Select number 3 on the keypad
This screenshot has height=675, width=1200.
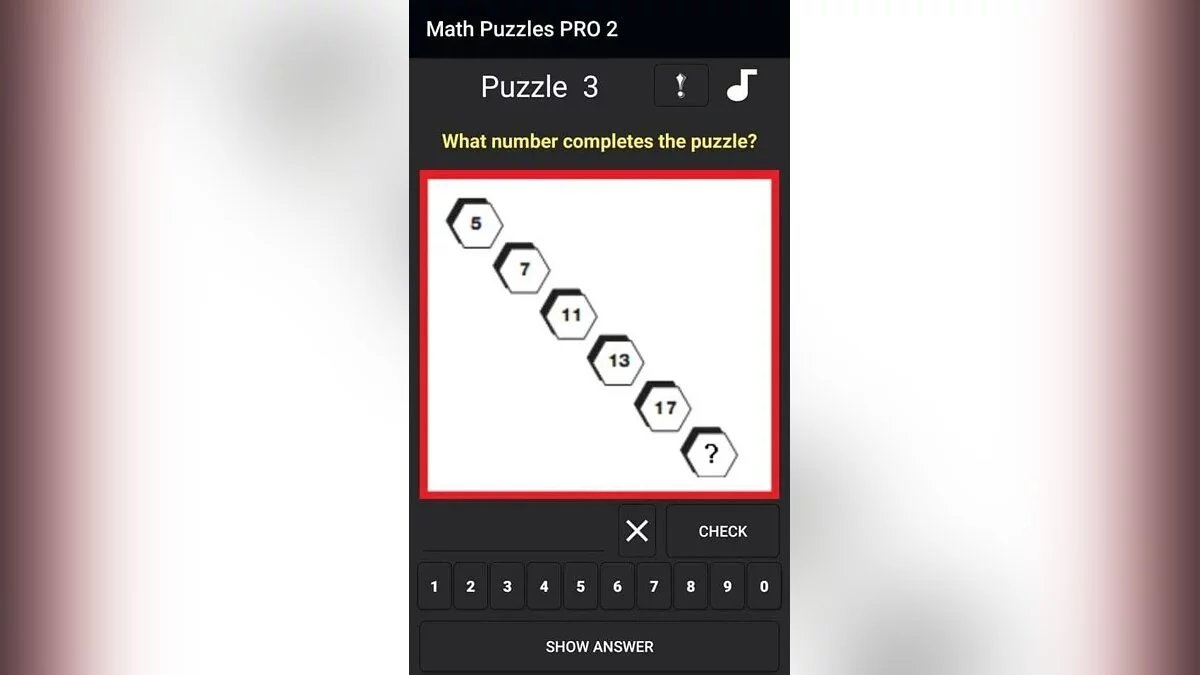(507, 587)
